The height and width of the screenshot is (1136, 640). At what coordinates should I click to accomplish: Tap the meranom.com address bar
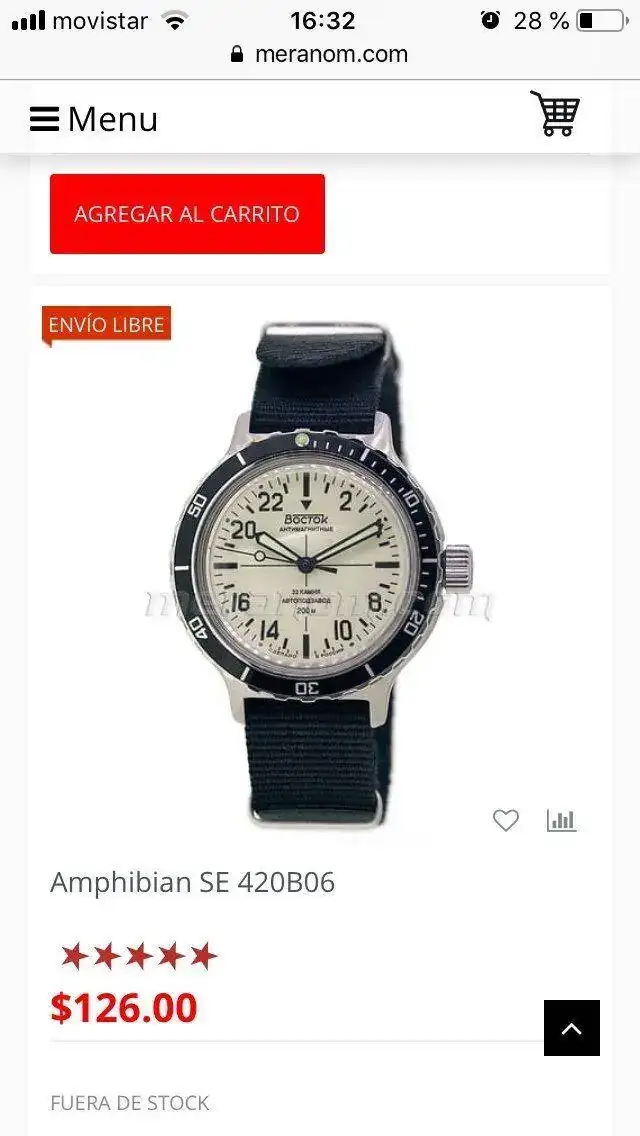[320, 54]
